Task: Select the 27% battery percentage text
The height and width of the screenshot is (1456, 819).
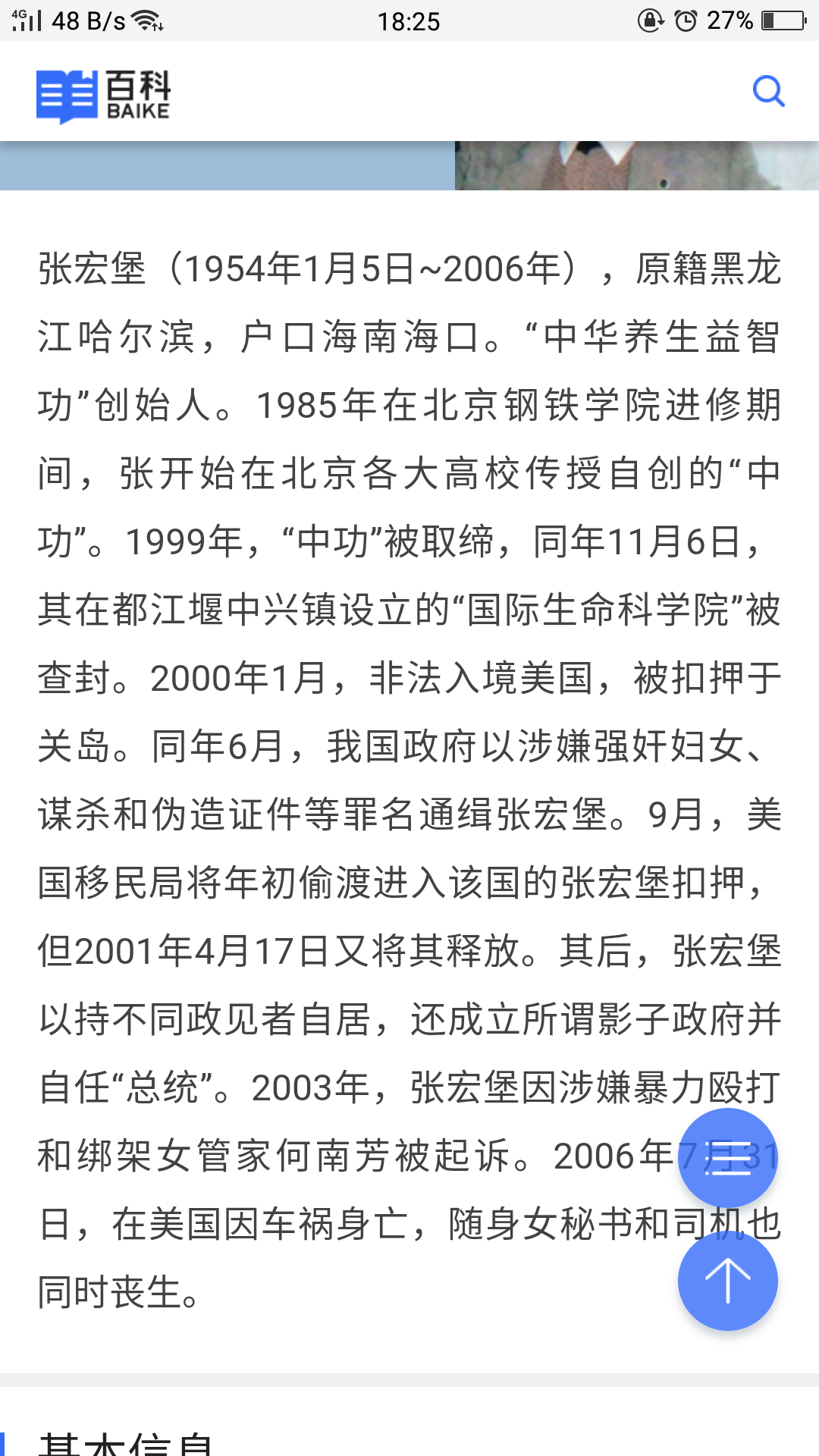Action: tap(730, 21)
